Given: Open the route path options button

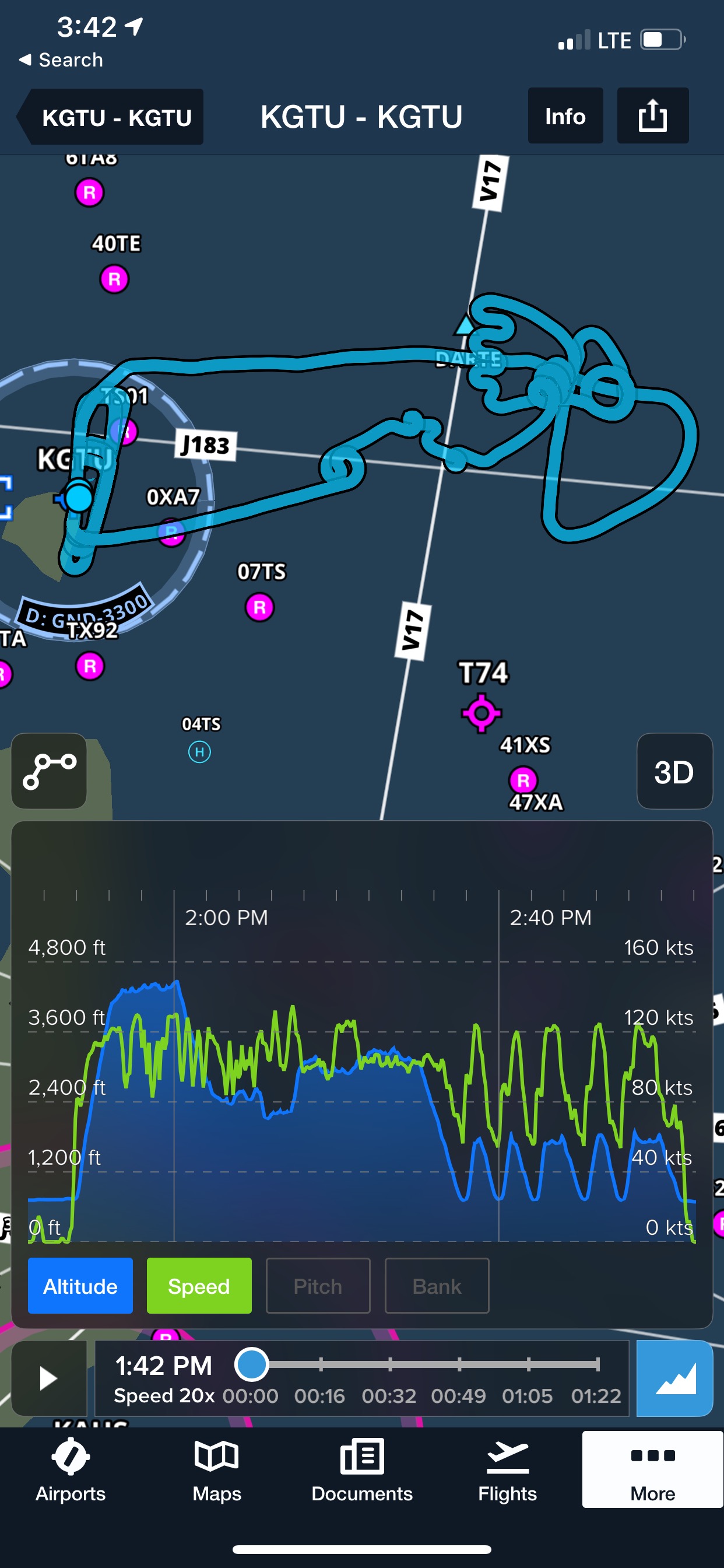Looking at the screenshot, I should (50, 771).
